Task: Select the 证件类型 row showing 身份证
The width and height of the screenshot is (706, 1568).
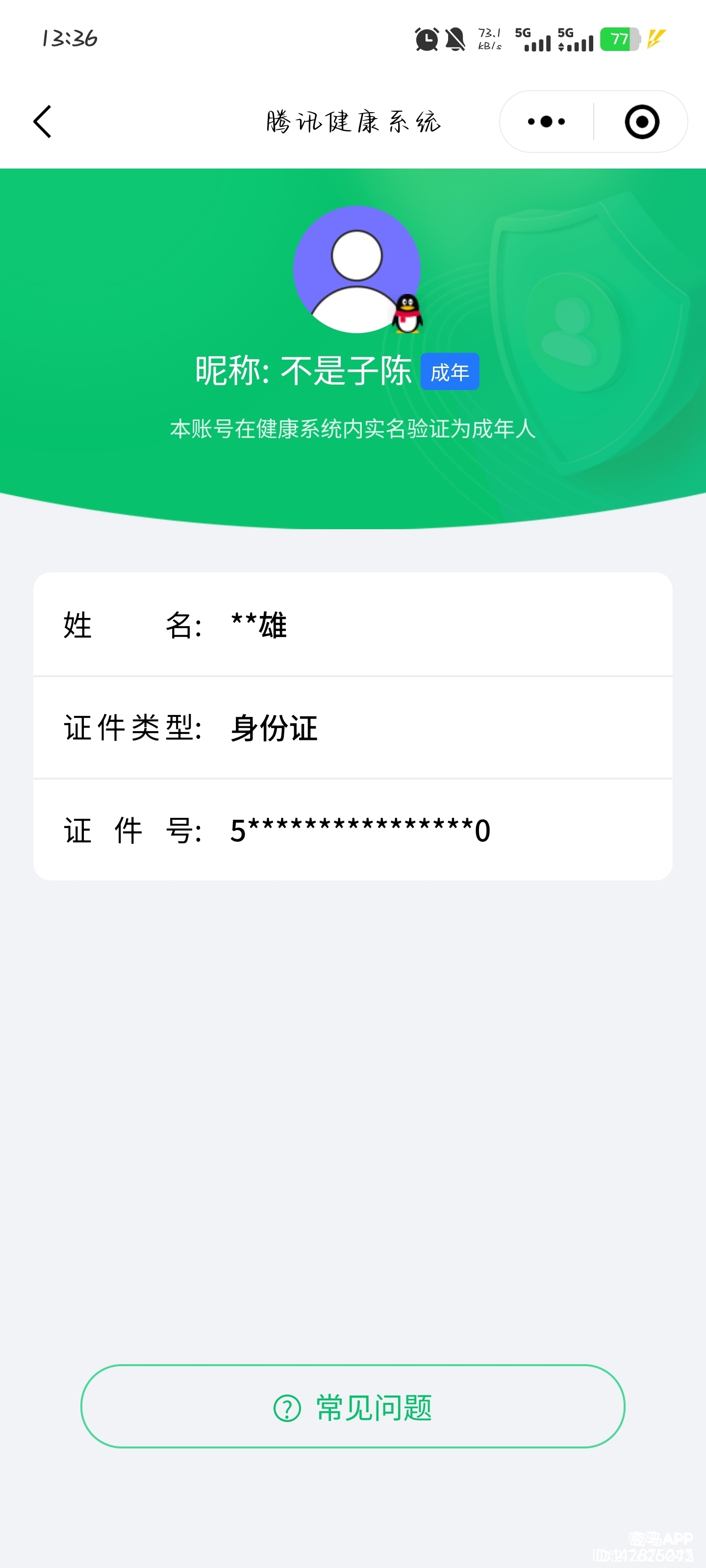Action: 353,729
